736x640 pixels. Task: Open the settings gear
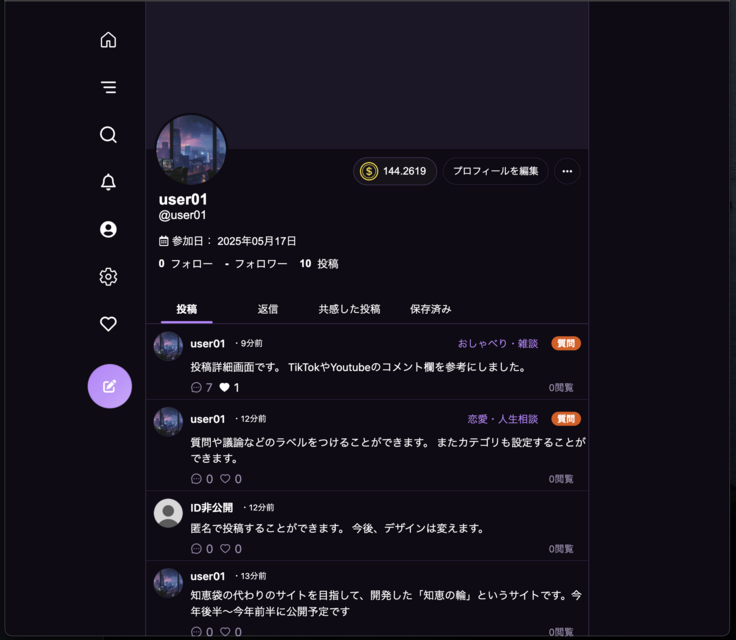click(x=108, y=277)
